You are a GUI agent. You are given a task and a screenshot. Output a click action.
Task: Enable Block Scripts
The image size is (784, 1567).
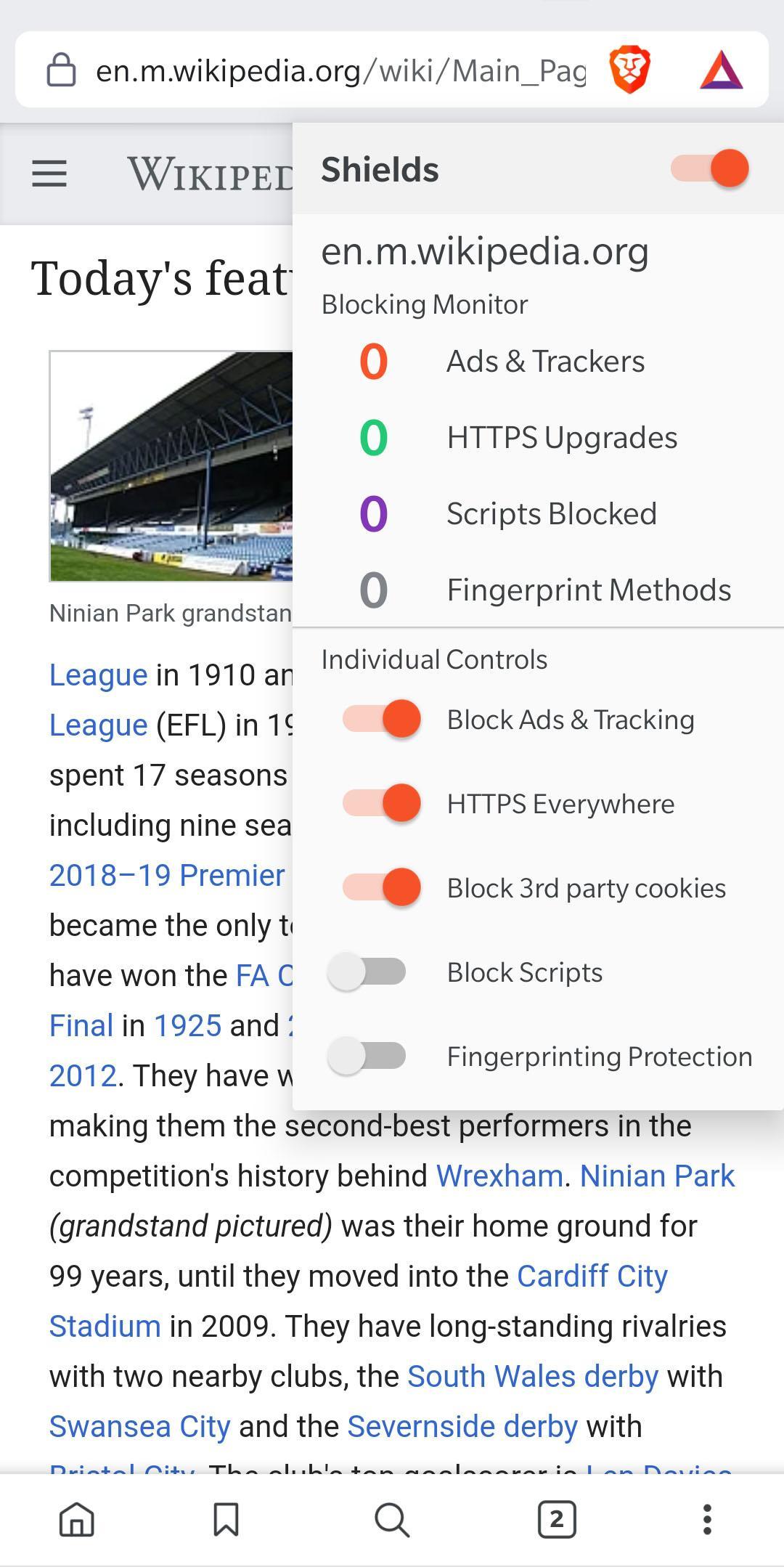pyautogui.click(x=367, y=972)
